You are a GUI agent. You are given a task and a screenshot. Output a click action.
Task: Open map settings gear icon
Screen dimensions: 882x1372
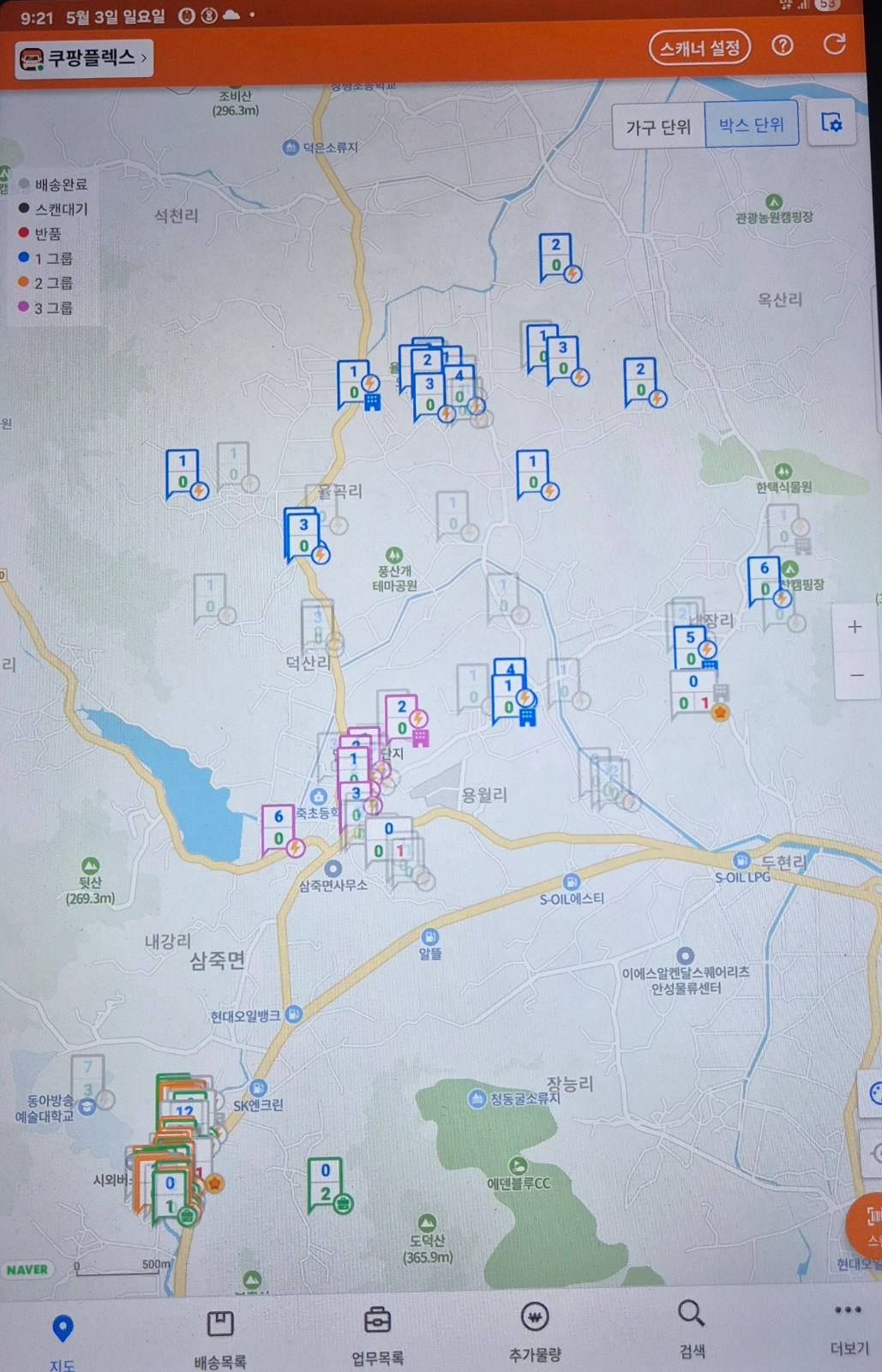[x=831, y=123]
